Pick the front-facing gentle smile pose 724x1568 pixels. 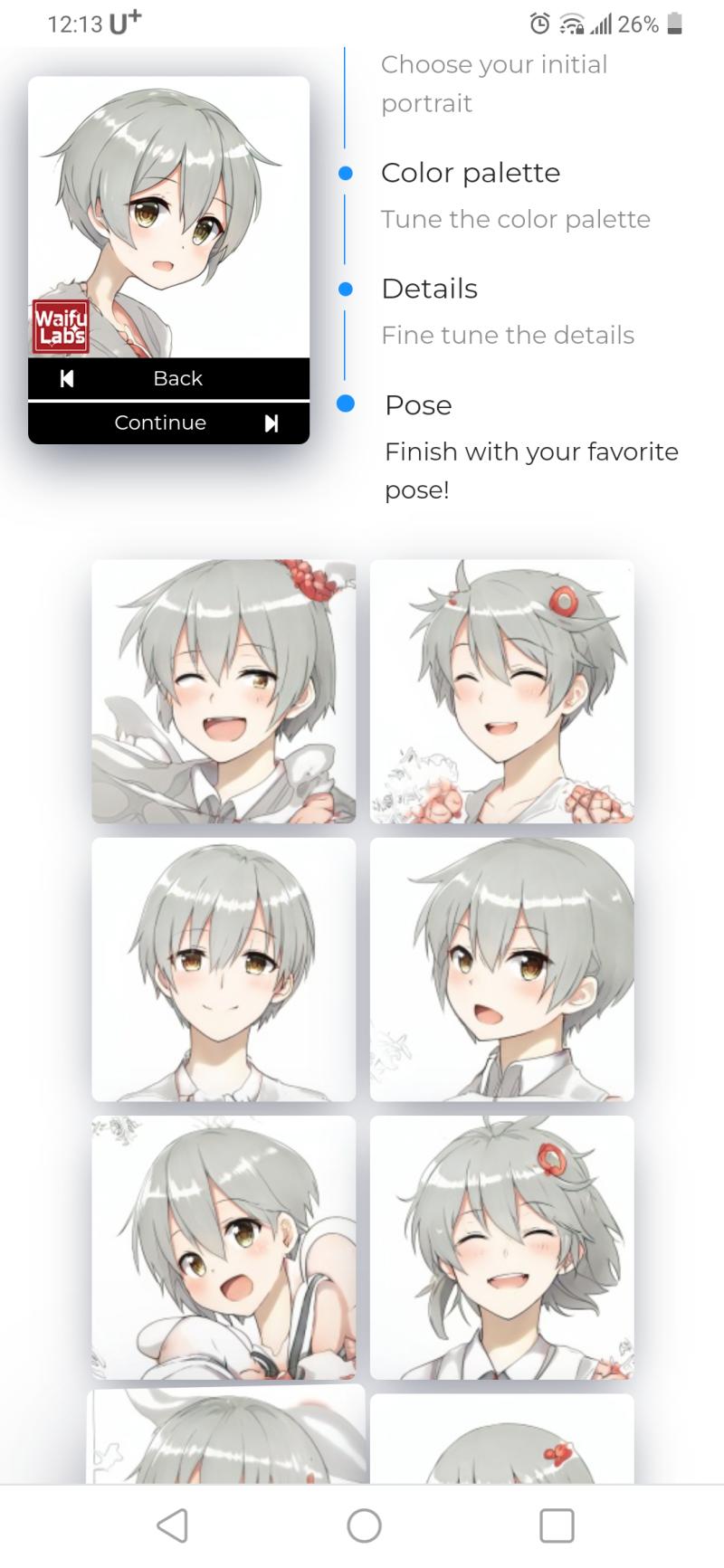pyautogui.click(x=224, y=969)
